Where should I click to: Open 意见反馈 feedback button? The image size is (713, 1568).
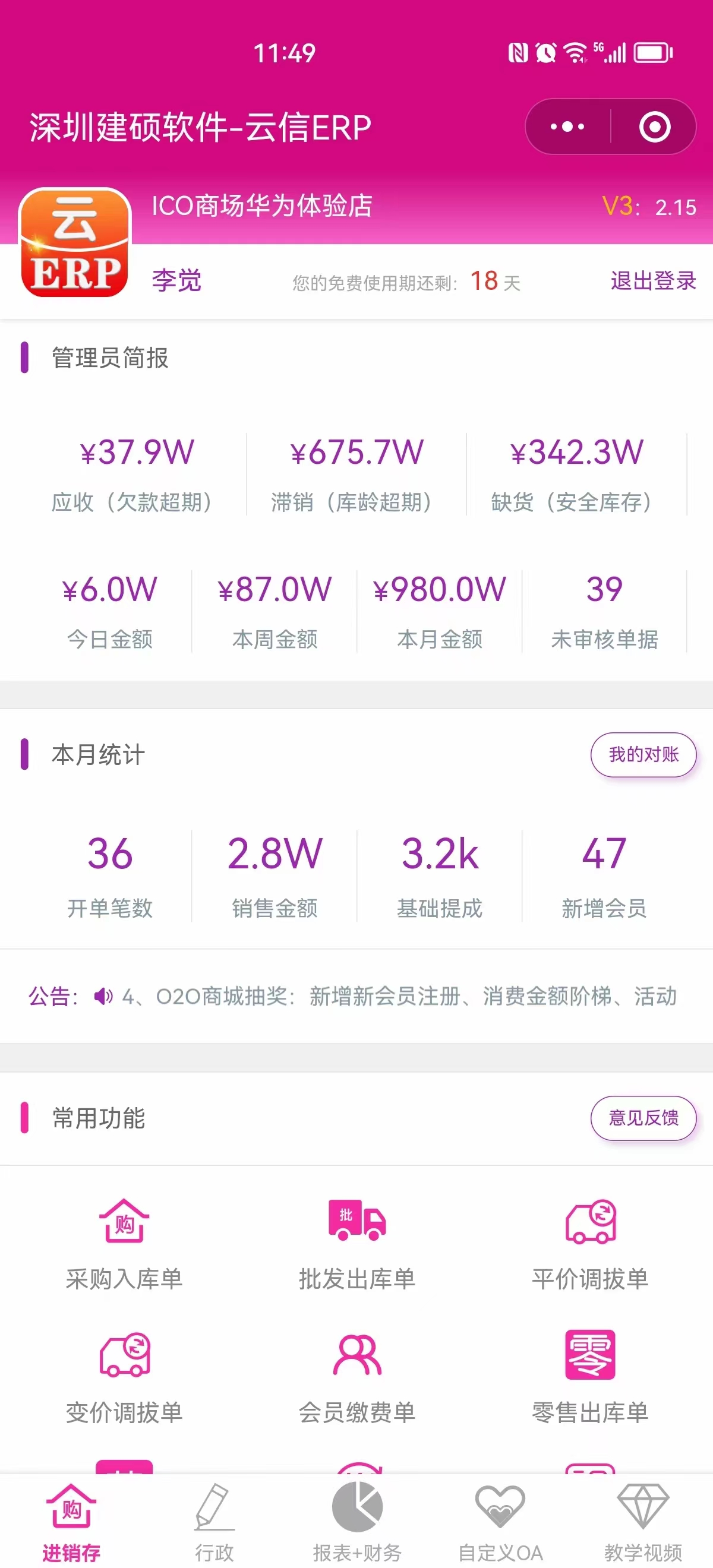643,1118
